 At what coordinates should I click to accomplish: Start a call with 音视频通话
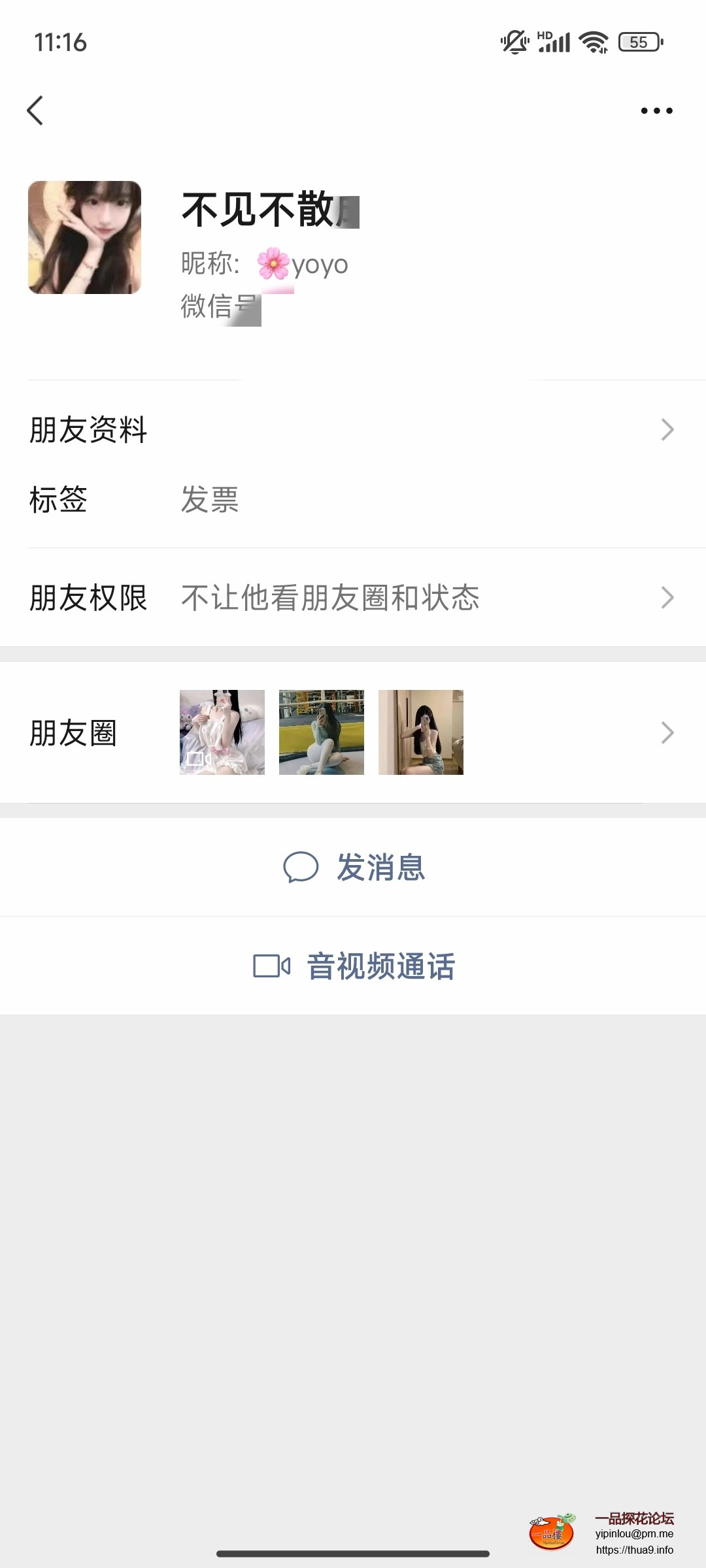click(x=354, y=966)
